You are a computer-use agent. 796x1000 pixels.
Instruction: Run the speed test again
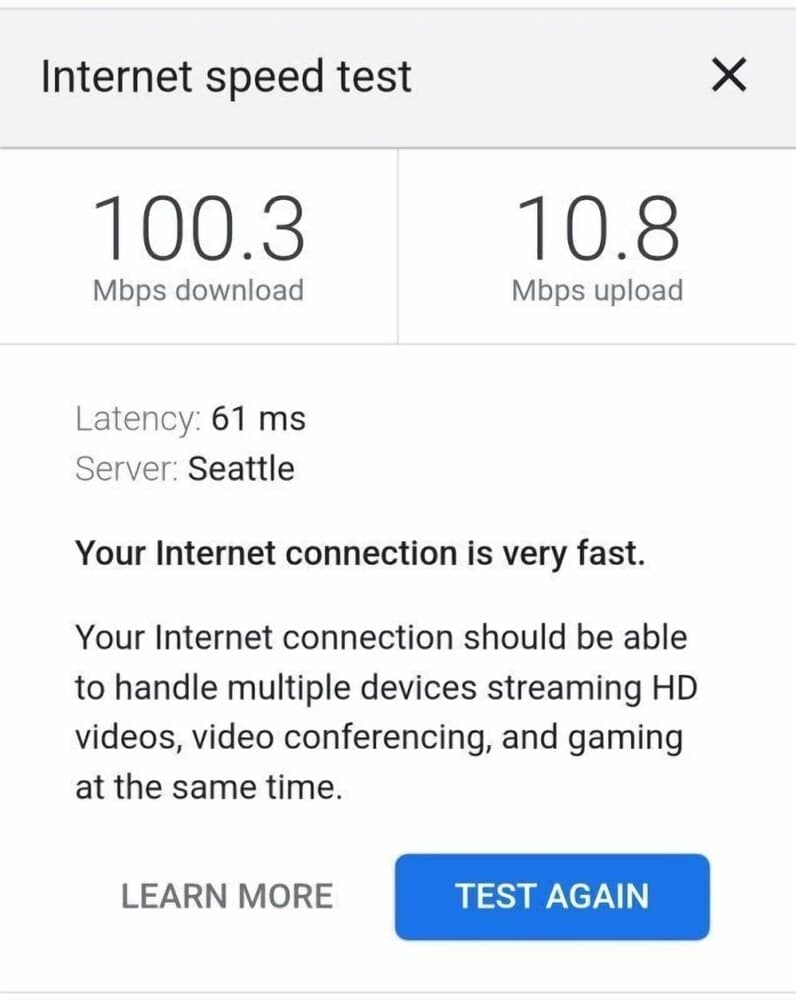pyautogui.click(x=552, y=896)
